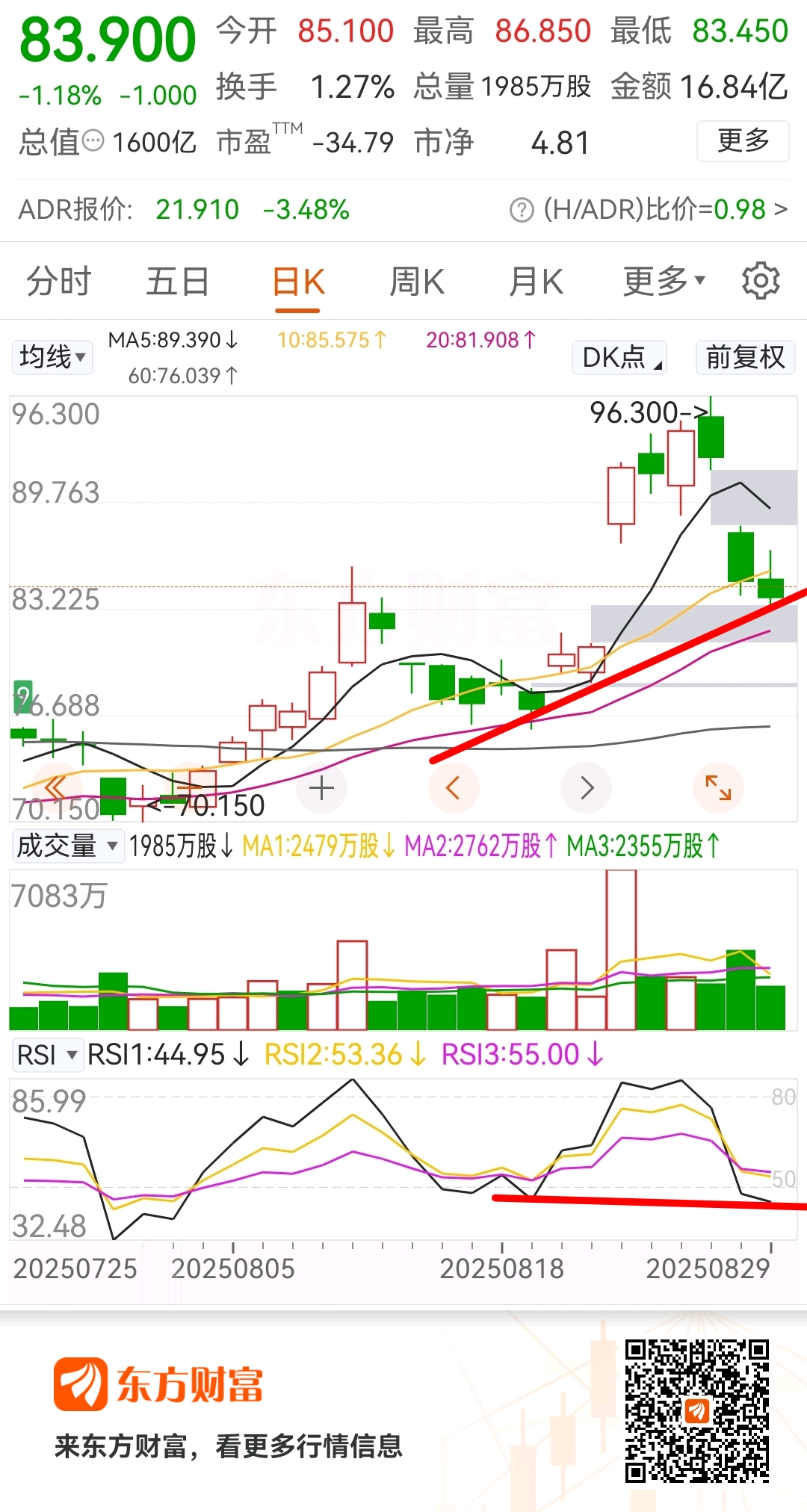This screenshot has height=1512, width=807.
Task: Open the H/ADR ratio details arrow
Action: point(781,209)
